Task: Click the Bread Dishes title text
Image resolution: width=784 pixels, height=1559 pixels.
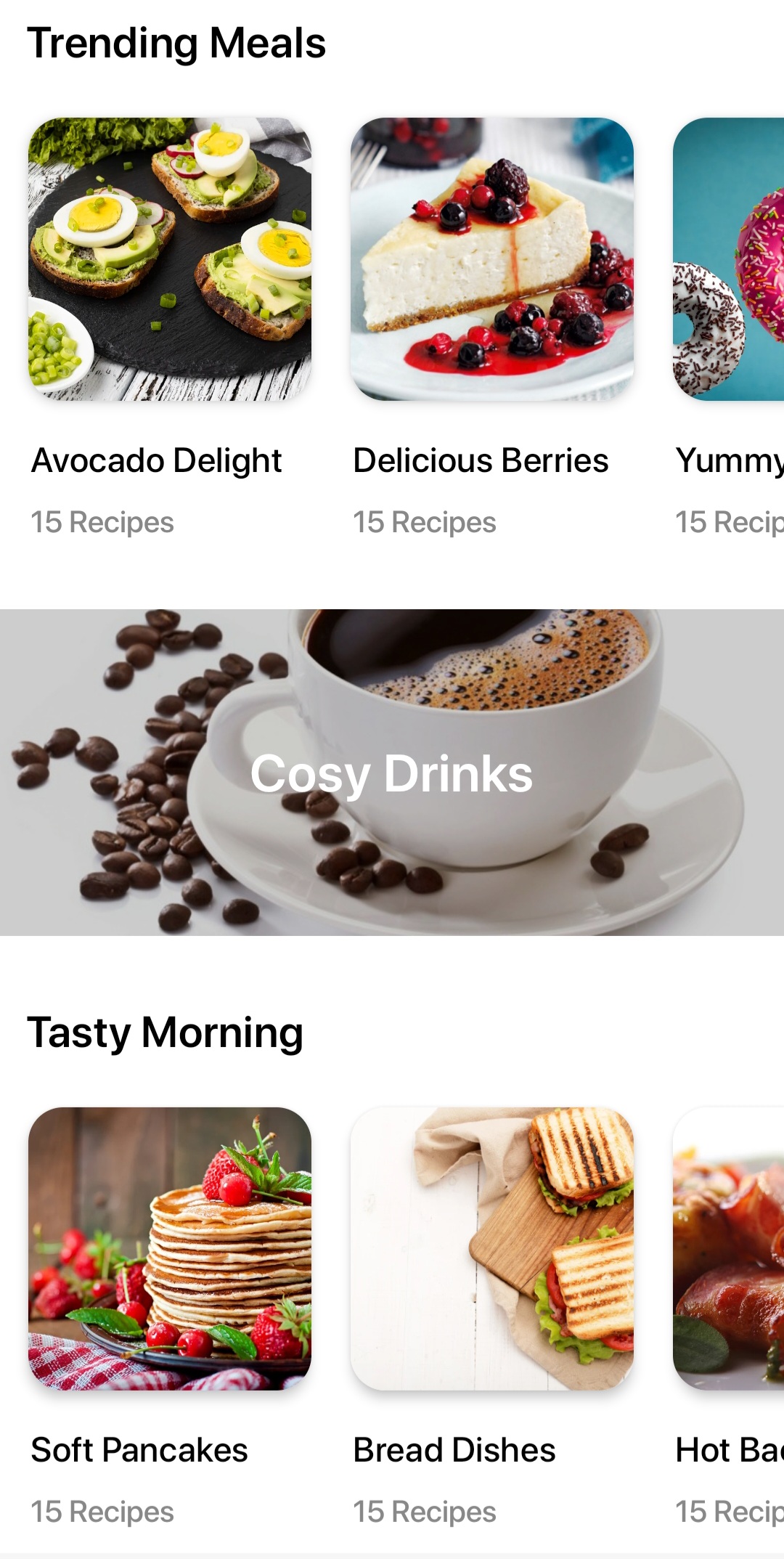Action: tap(454, 1449)
